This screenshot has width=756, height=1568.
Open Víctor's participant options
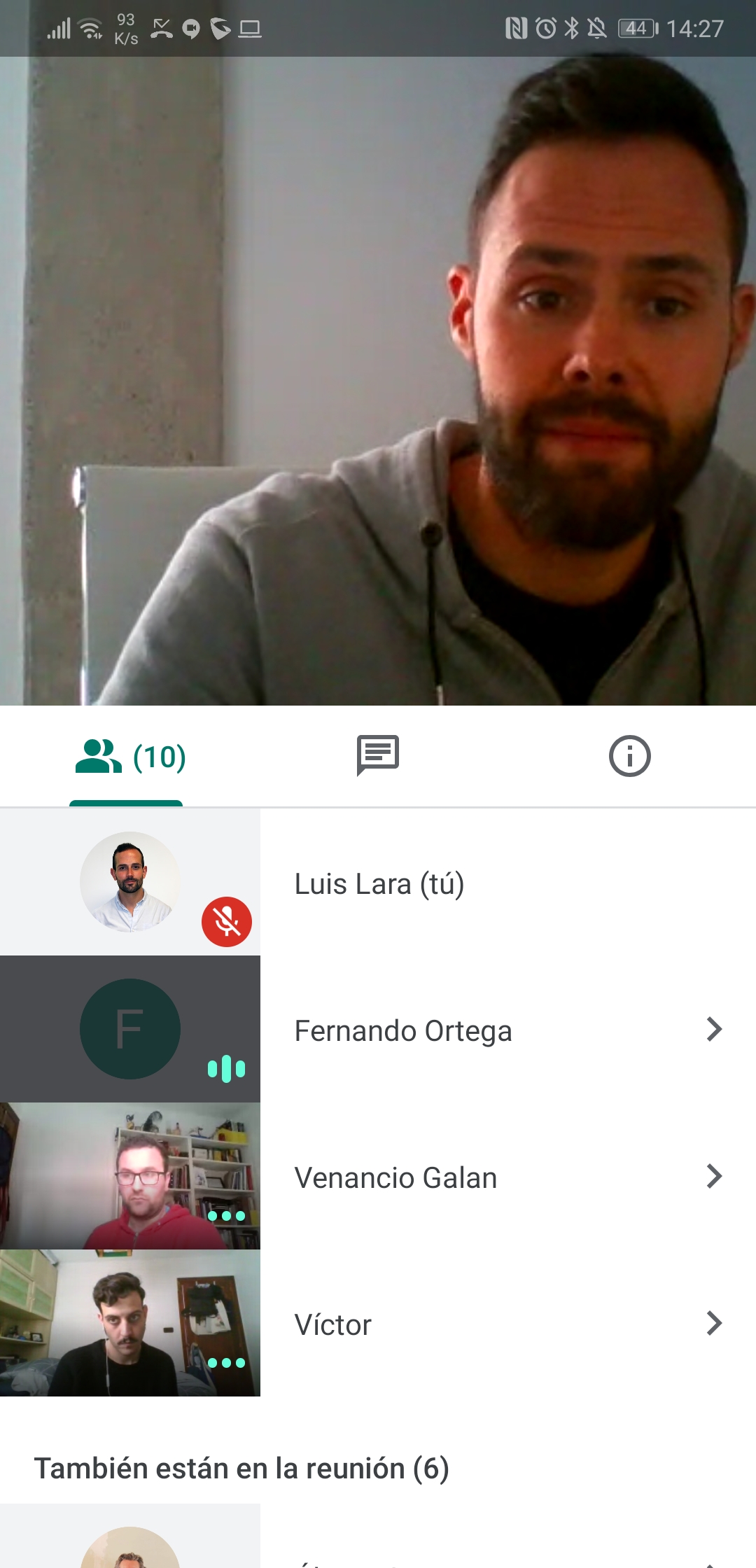pyautogui.click(x=714, y=1323)
